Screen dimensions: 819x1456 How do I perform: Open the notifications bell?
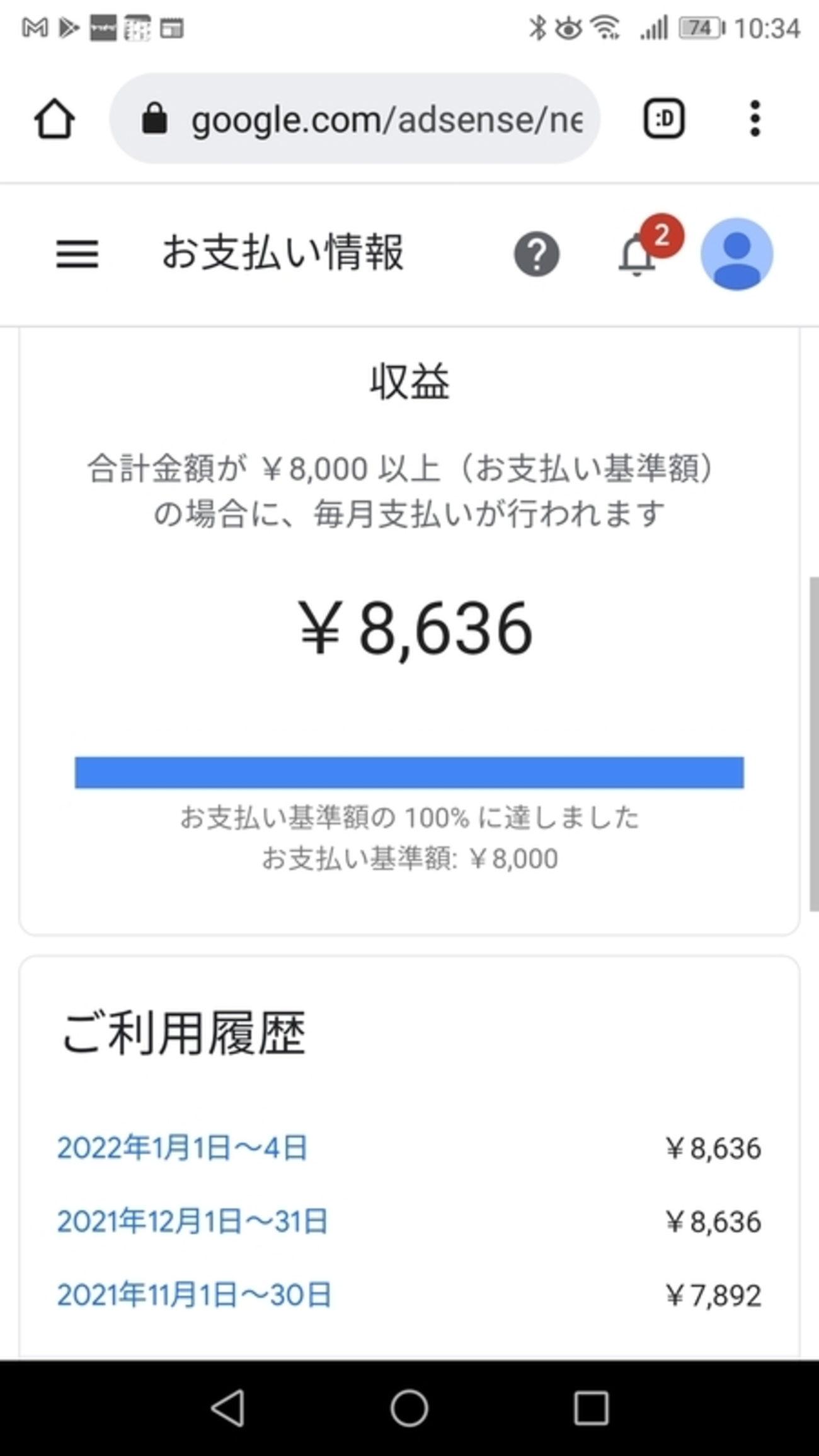(x=638, y=255)
